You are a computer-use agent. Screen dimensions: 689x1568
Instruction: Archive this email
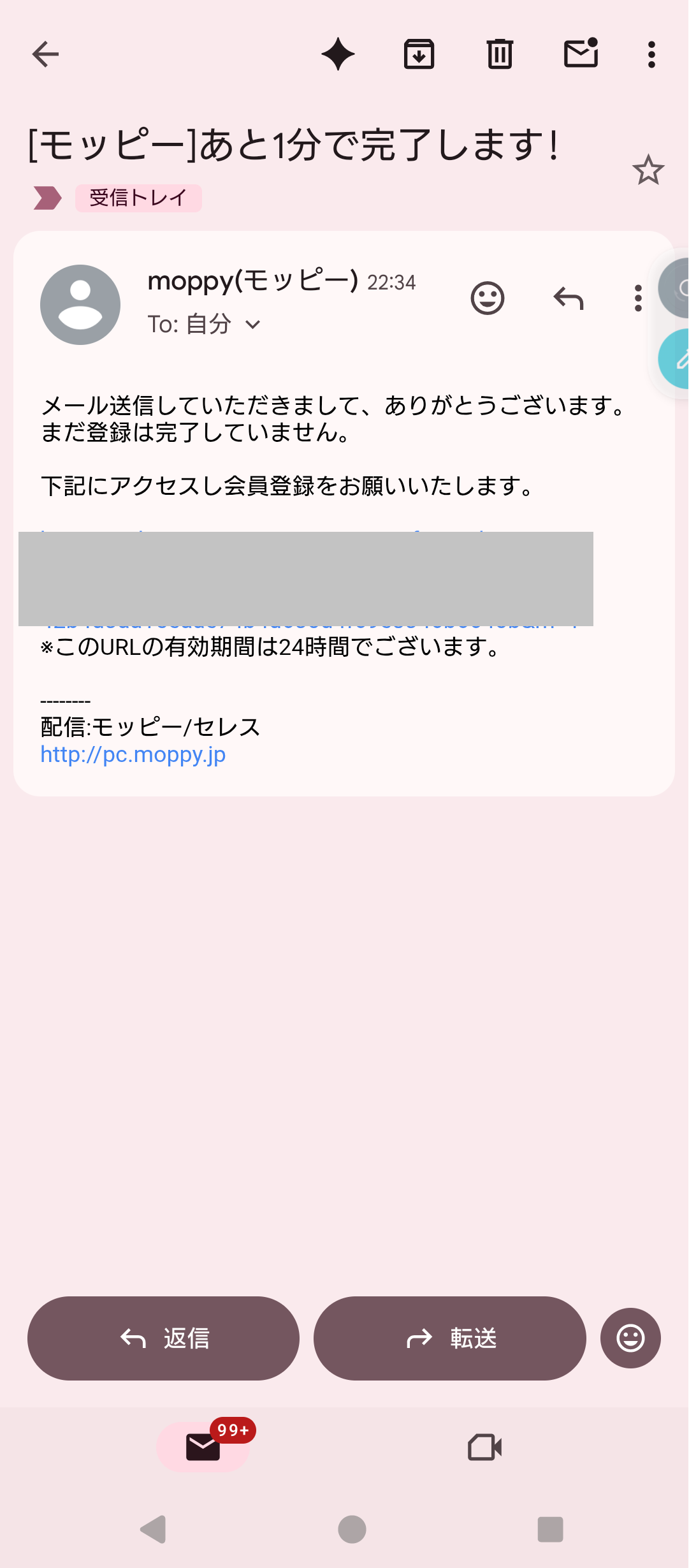(x=419, y=54)
